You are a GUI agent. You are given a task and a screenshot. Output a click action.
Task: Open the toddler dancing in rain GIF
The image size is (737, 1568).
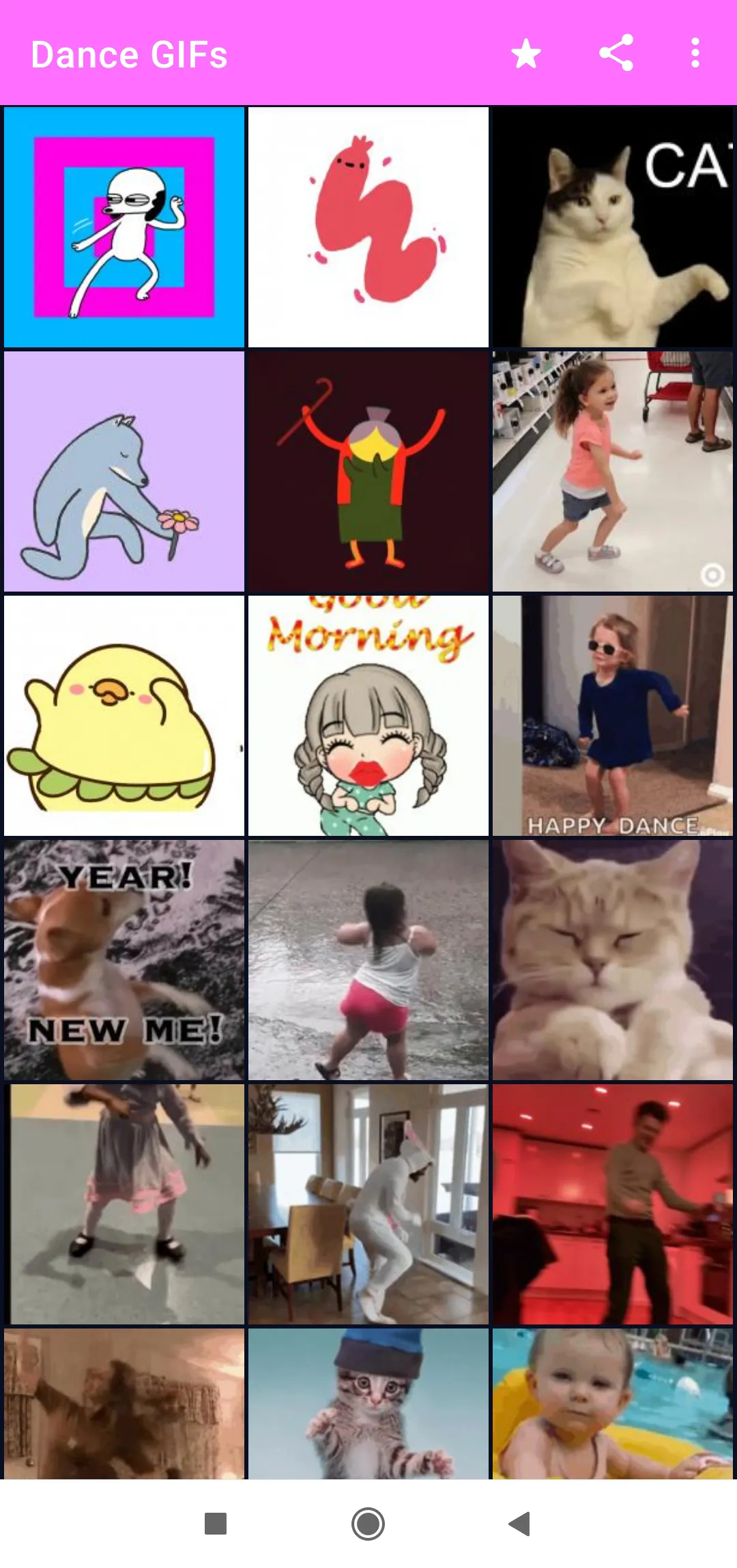click(369, 960)
